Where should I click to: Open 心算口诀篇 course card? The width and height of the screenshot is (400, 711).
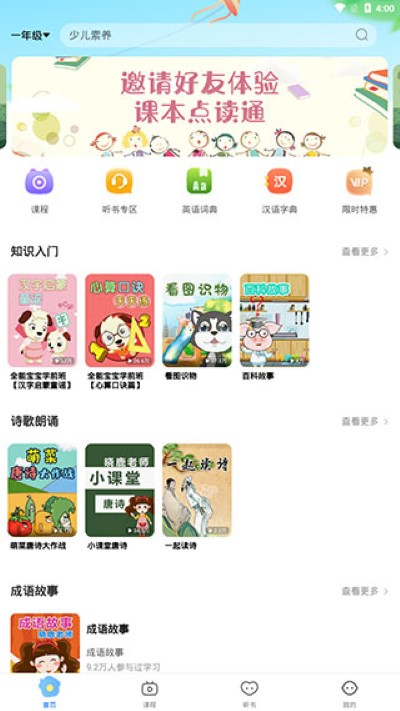pos(120,331)
